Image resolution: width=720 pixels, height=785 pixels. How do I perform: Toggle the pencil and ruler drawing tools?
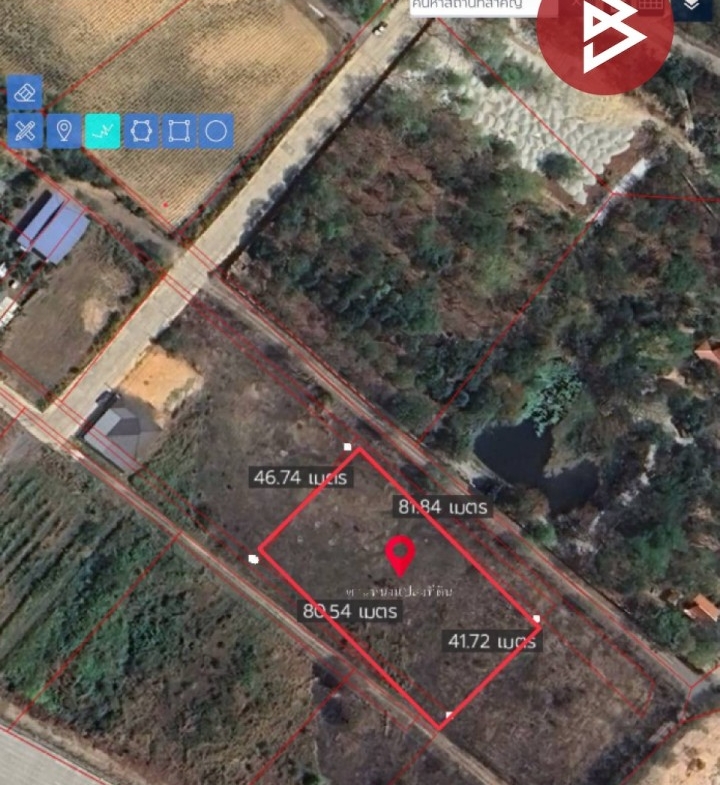pos(26,131)
